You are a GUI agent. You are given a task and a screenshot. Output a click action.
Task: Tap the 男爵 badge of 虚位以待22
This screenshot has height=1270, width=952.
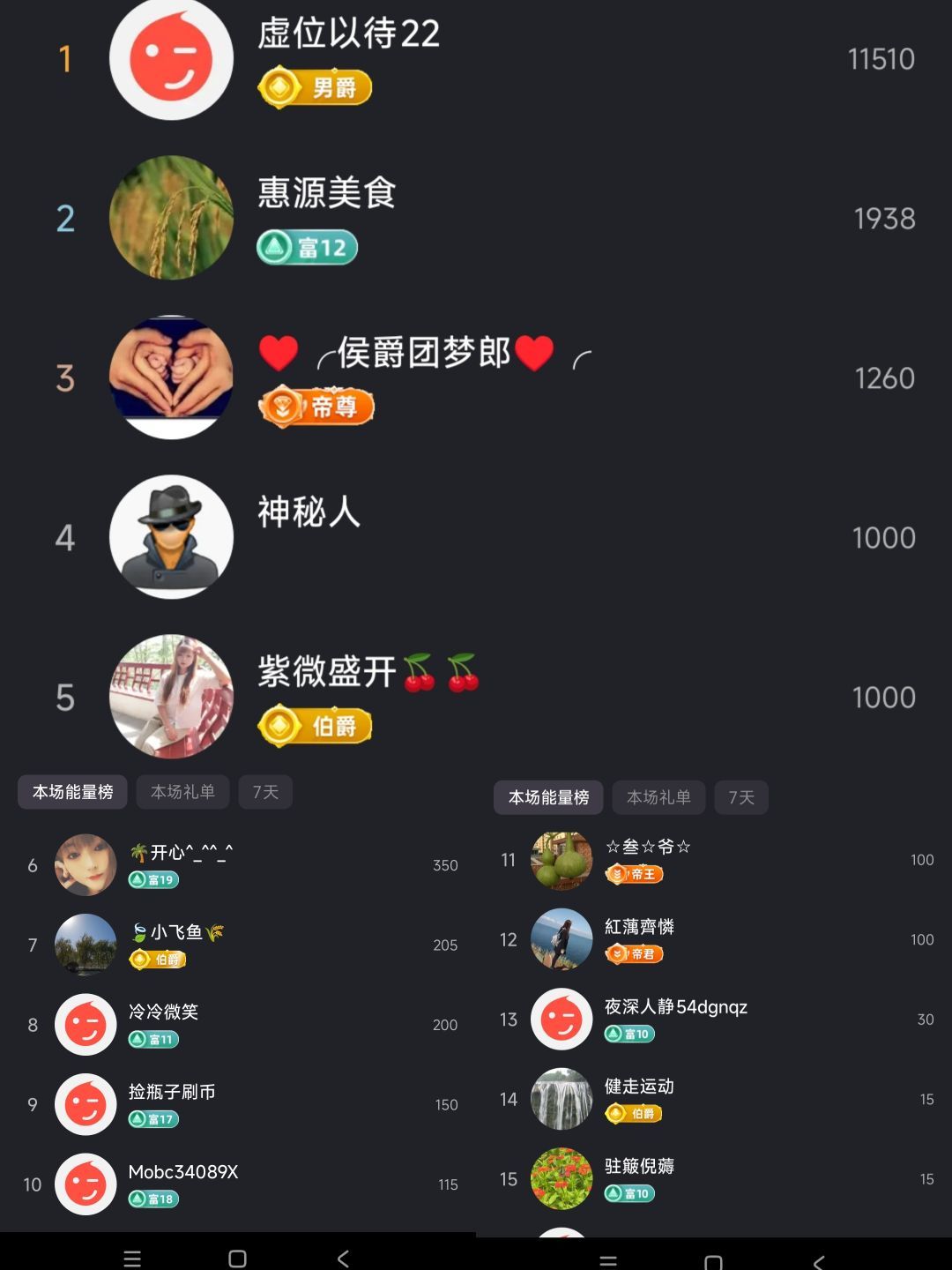coord(316,87)
